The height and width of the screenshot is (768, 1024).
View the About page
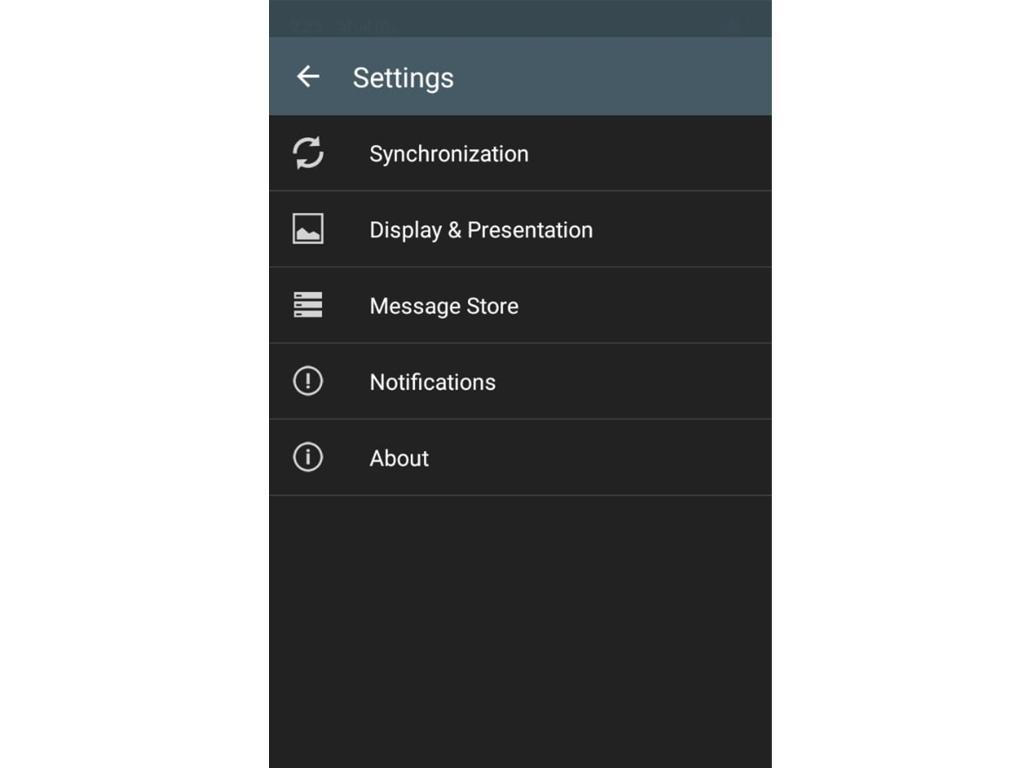(x=399, y=458)
